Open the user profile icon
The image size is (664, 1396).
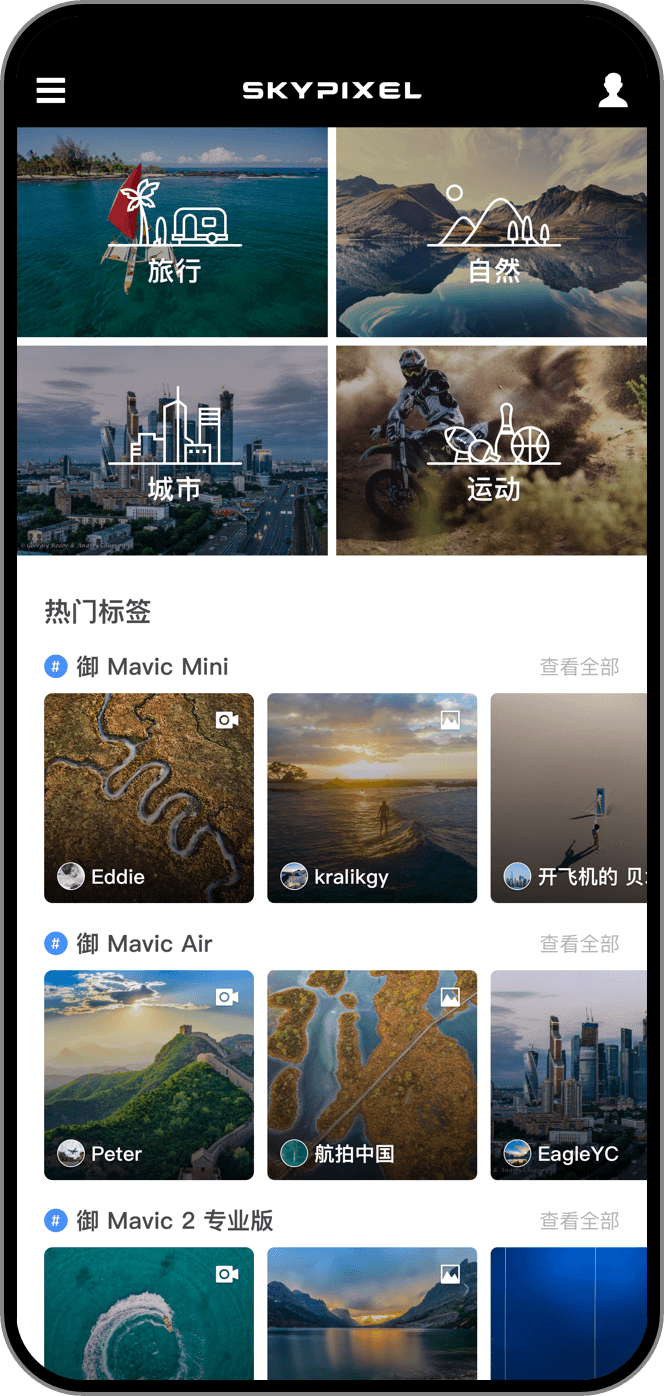(612, 90)
